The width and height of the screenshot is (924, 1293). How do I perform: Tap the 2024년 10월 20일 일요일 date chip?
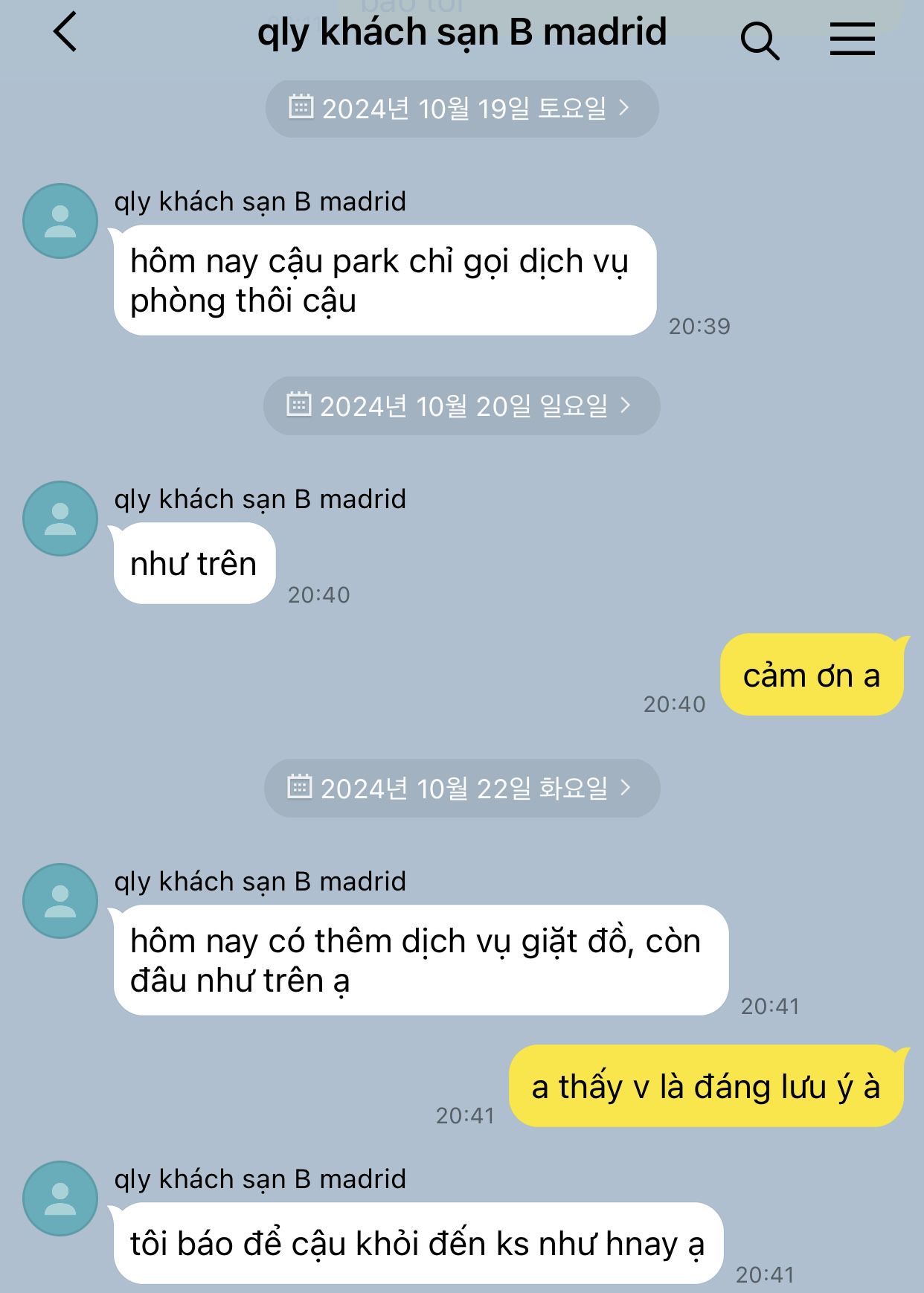(461, 406)
